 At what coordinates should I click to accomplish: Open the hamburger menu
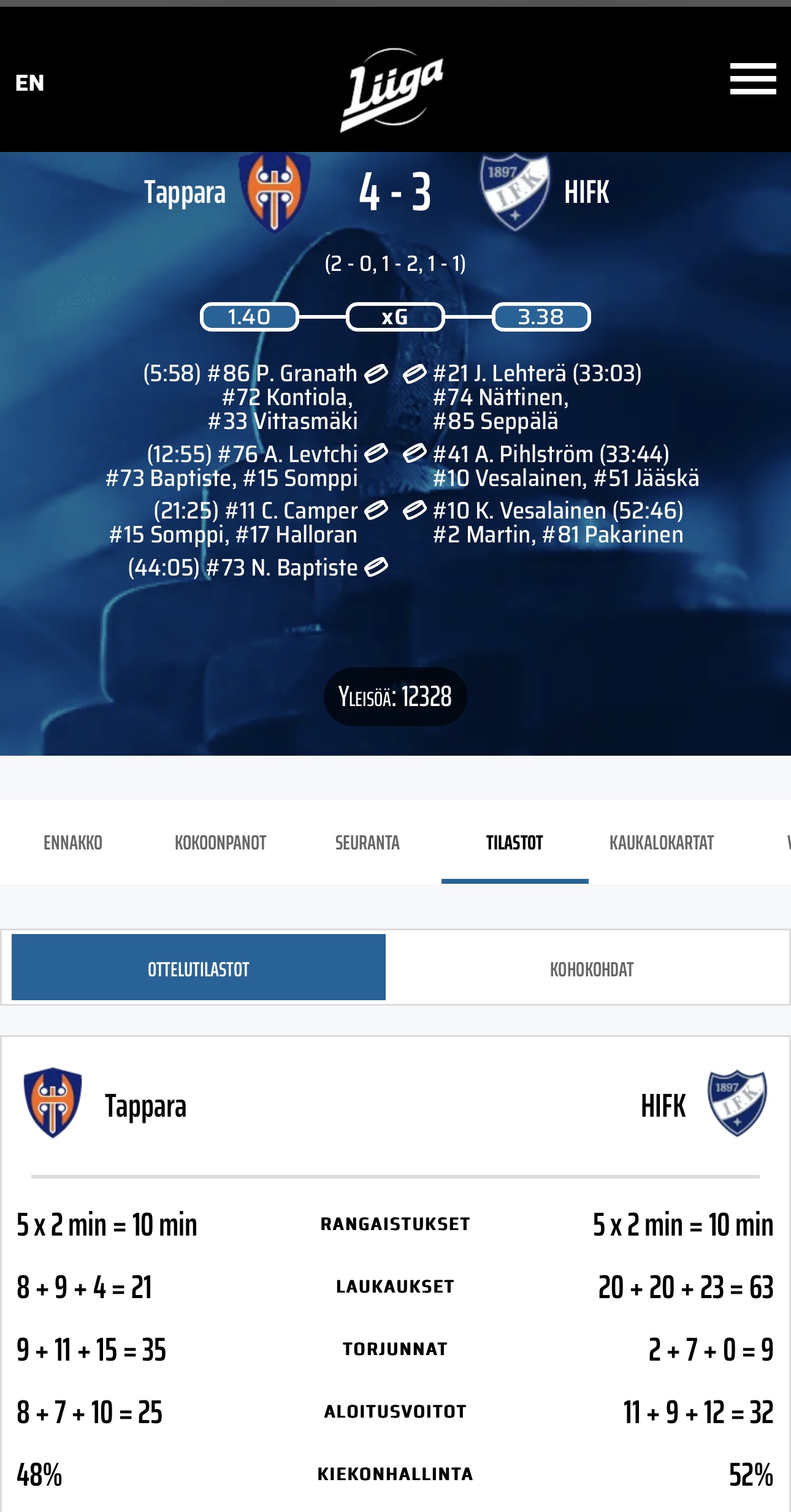tap(752, 79)
